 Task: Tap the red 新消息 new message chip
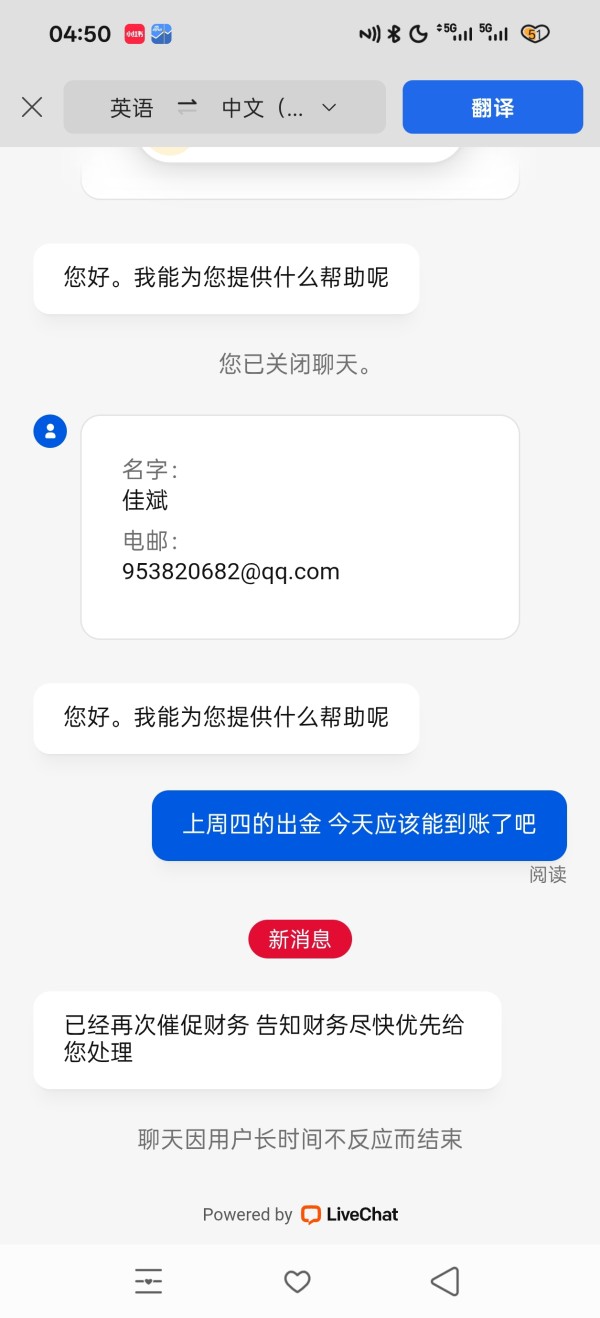[300, 939]
